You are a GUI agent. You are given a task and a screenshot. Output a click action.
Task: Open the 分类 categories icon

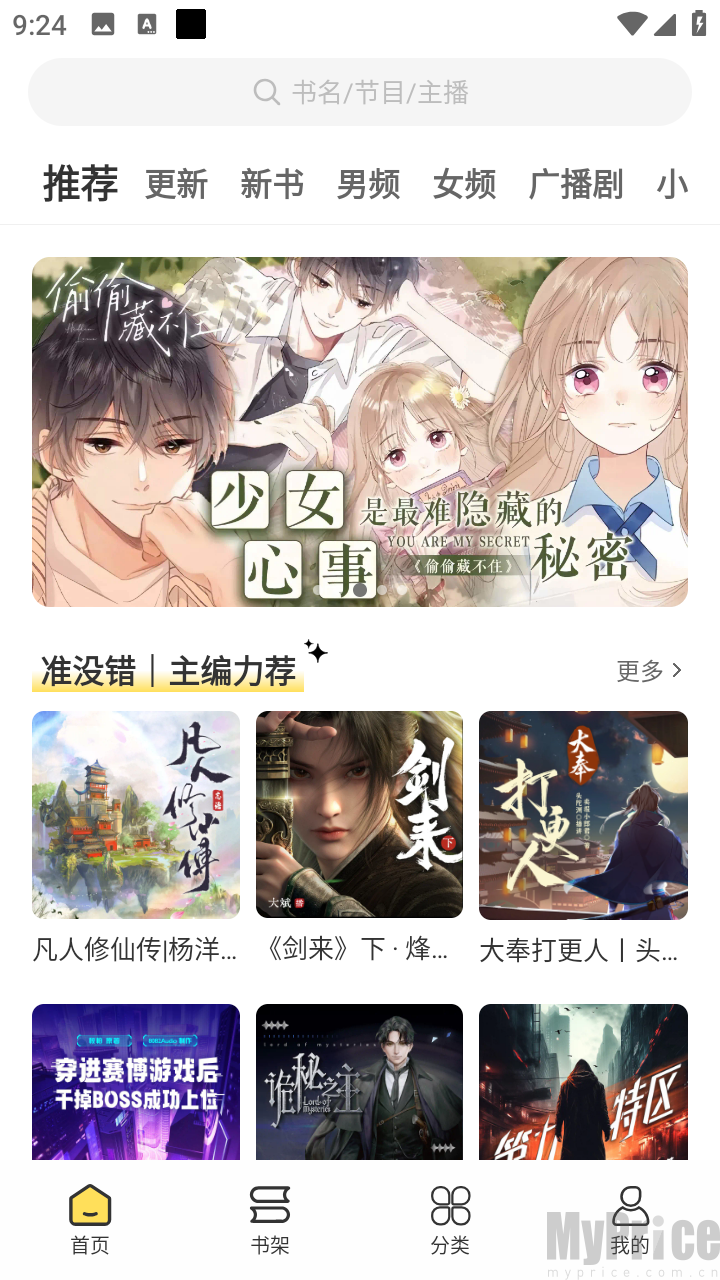pos(450,1206)
